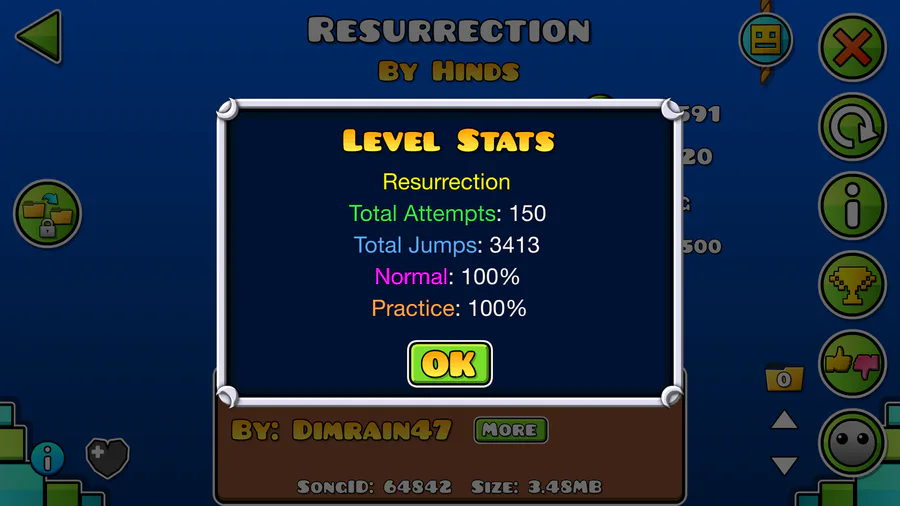Open the blue info icon
900x506 pixels.
(47, 459)
